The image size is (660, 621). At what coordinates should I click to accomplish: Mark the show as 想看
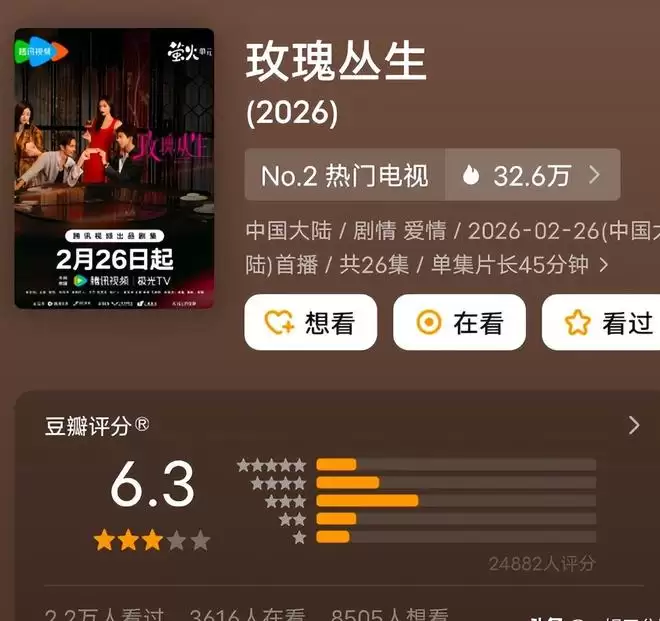[310, 322]
